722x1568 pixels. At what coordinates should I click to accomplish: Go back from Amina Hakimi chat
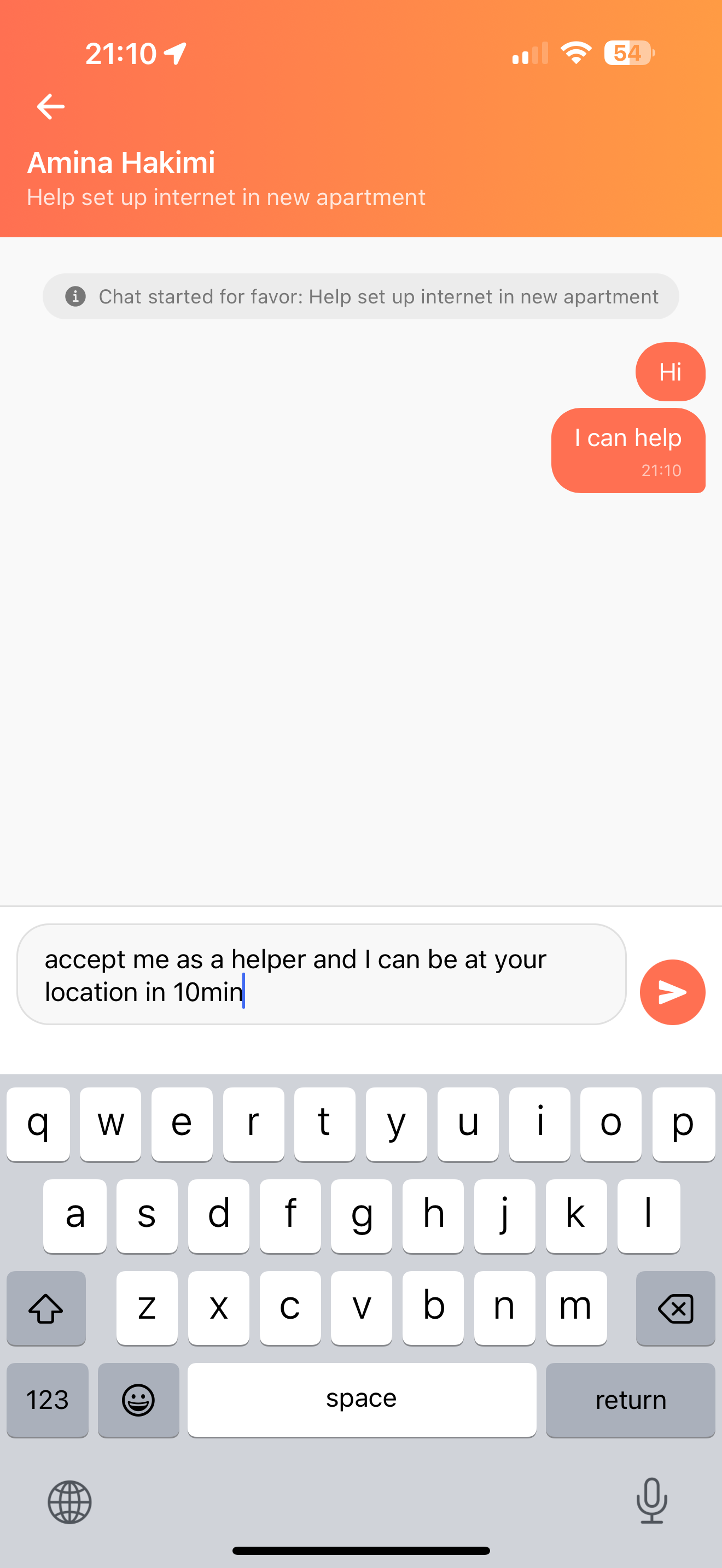[50, 107]
